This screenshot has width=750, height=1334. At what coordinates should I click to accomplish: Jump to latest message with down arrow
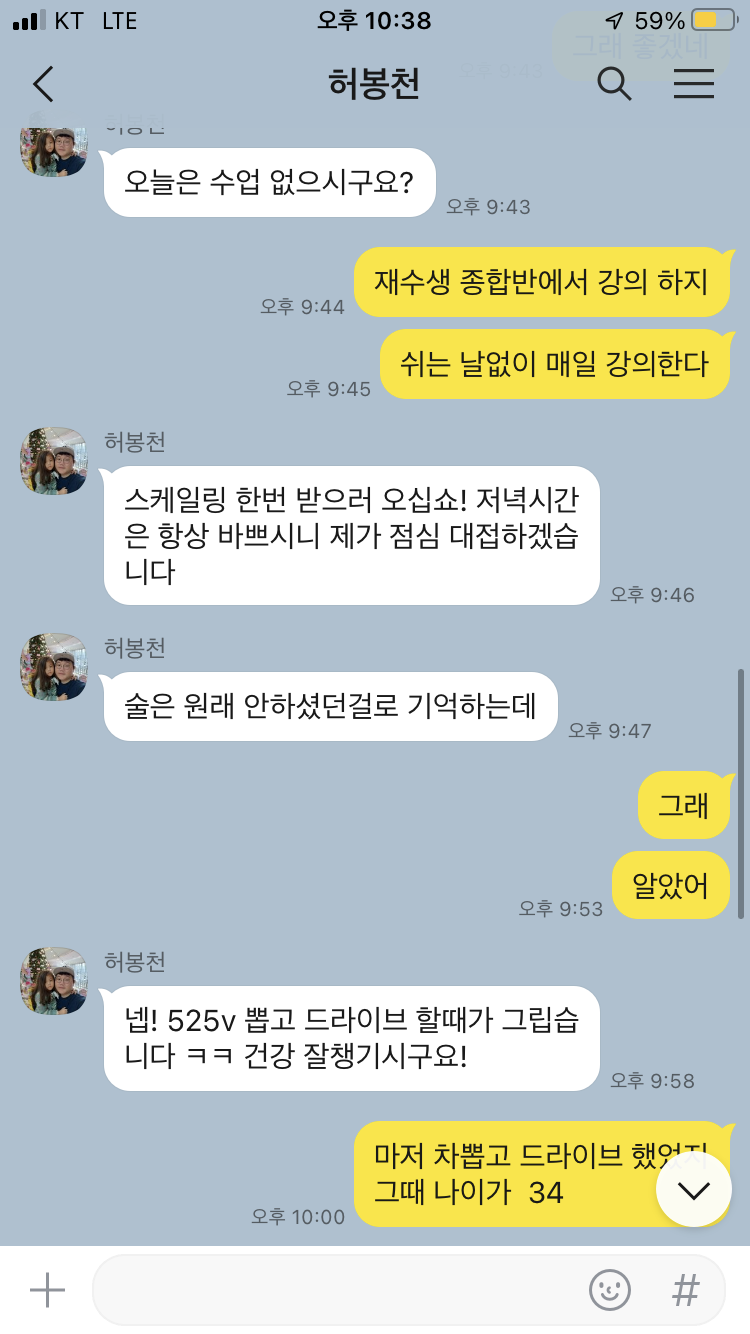(x=693, y=1190)
